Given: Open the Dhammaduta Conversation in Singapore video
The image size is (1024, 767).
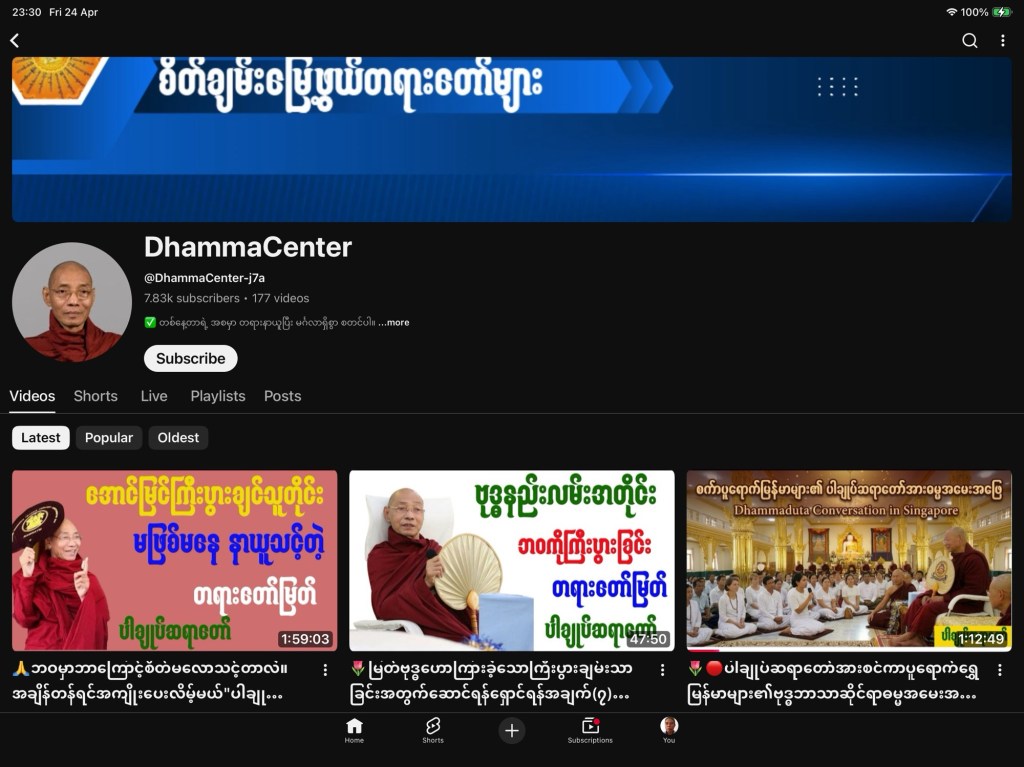Looking at the screenshot, I should point(849,560).
